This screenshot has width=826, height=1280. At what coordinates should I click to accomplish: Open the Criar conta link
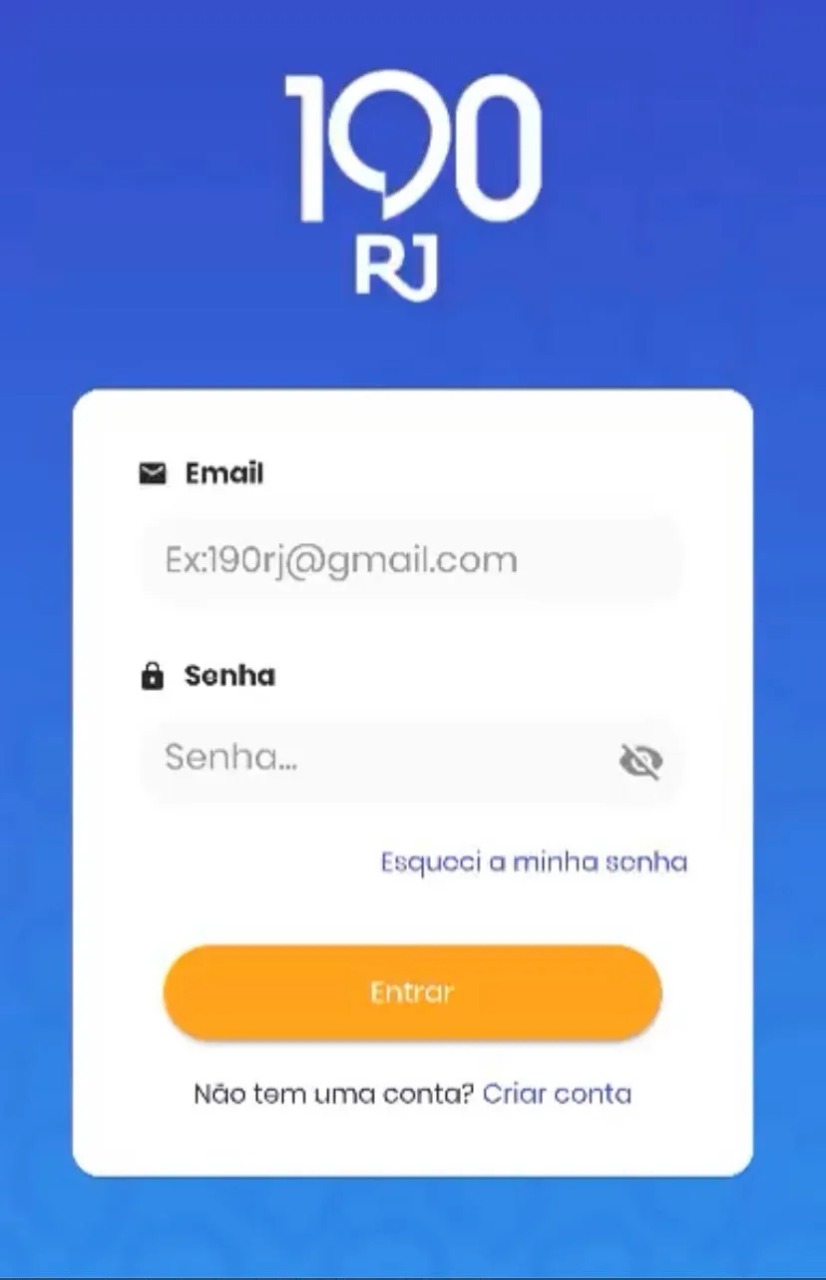[556, 1094]
